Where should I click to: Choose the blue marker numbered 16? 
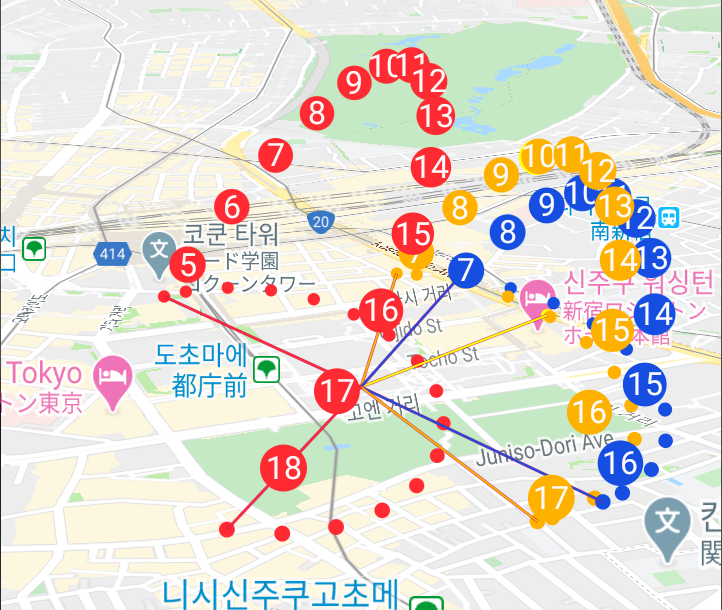tap(620, 463)
